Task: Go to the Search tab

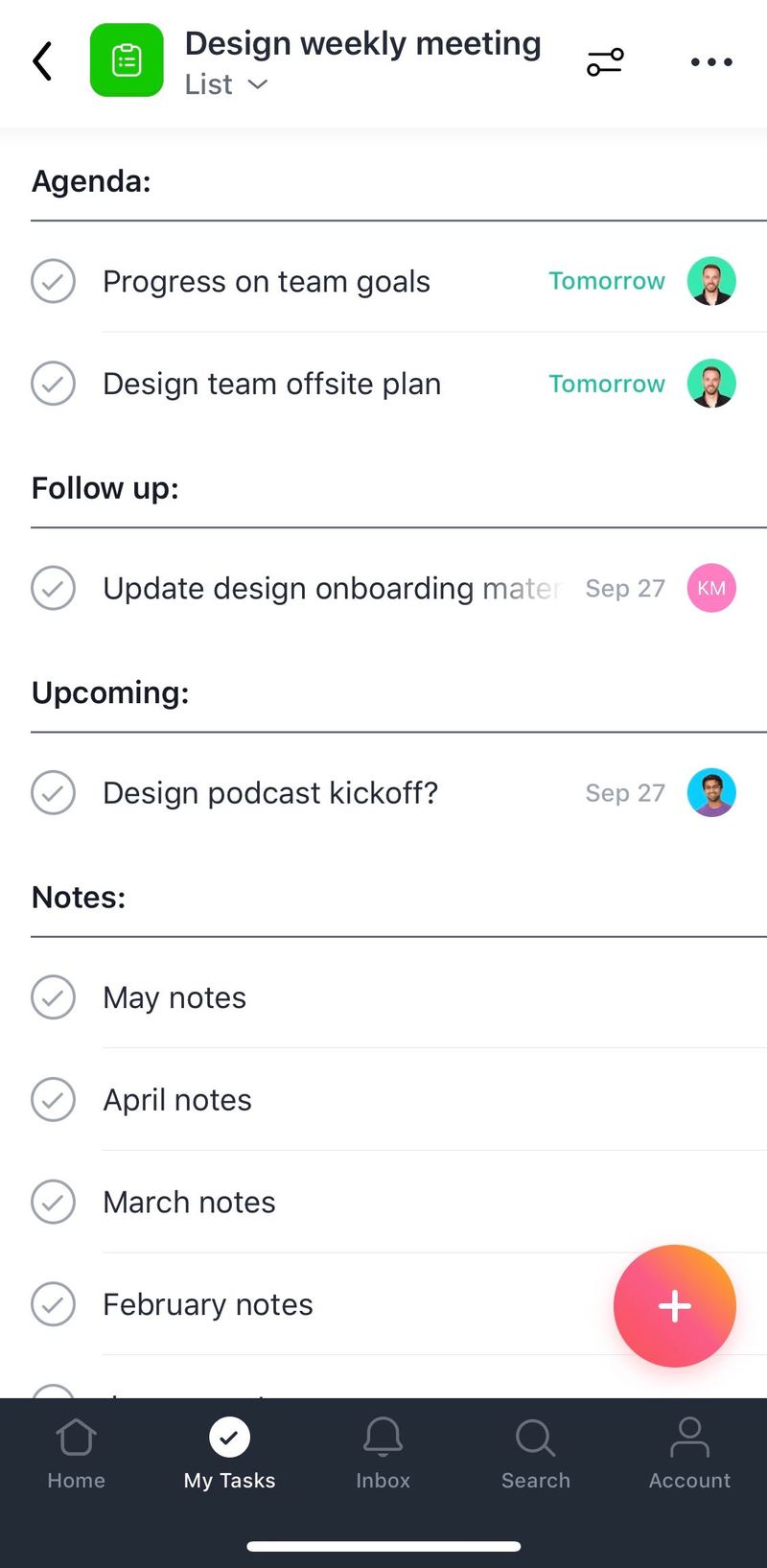Action: tap(536, 1454)
